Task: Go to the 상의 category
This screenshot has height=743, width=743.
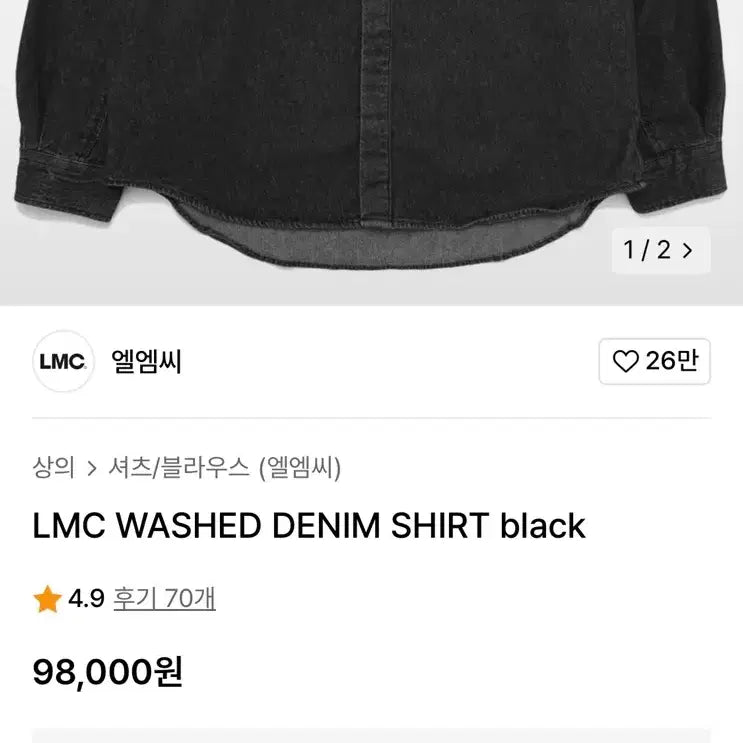Action: 53,467
